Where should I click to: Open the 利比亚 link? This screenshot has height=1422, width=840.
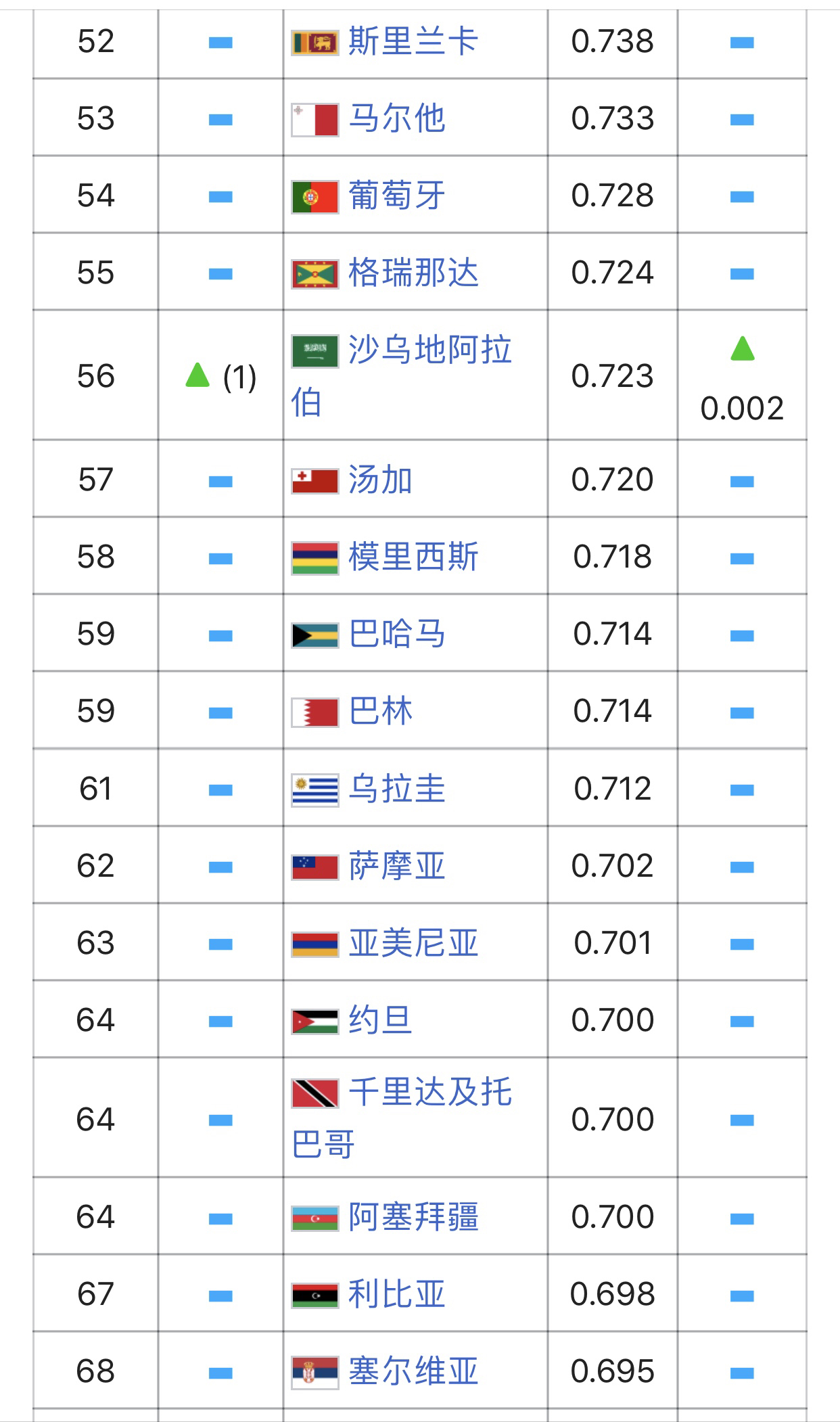[396, 1294]
